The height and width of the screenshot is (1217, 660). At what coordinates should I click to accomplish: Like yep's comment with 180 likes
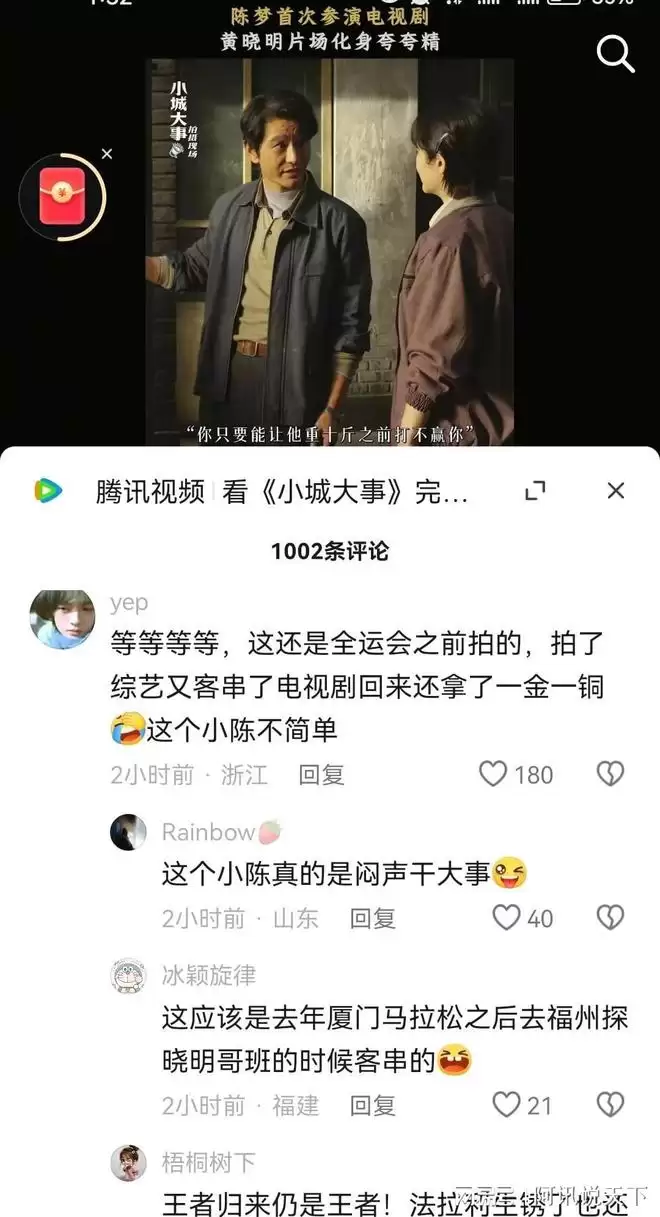coord(494,774)
